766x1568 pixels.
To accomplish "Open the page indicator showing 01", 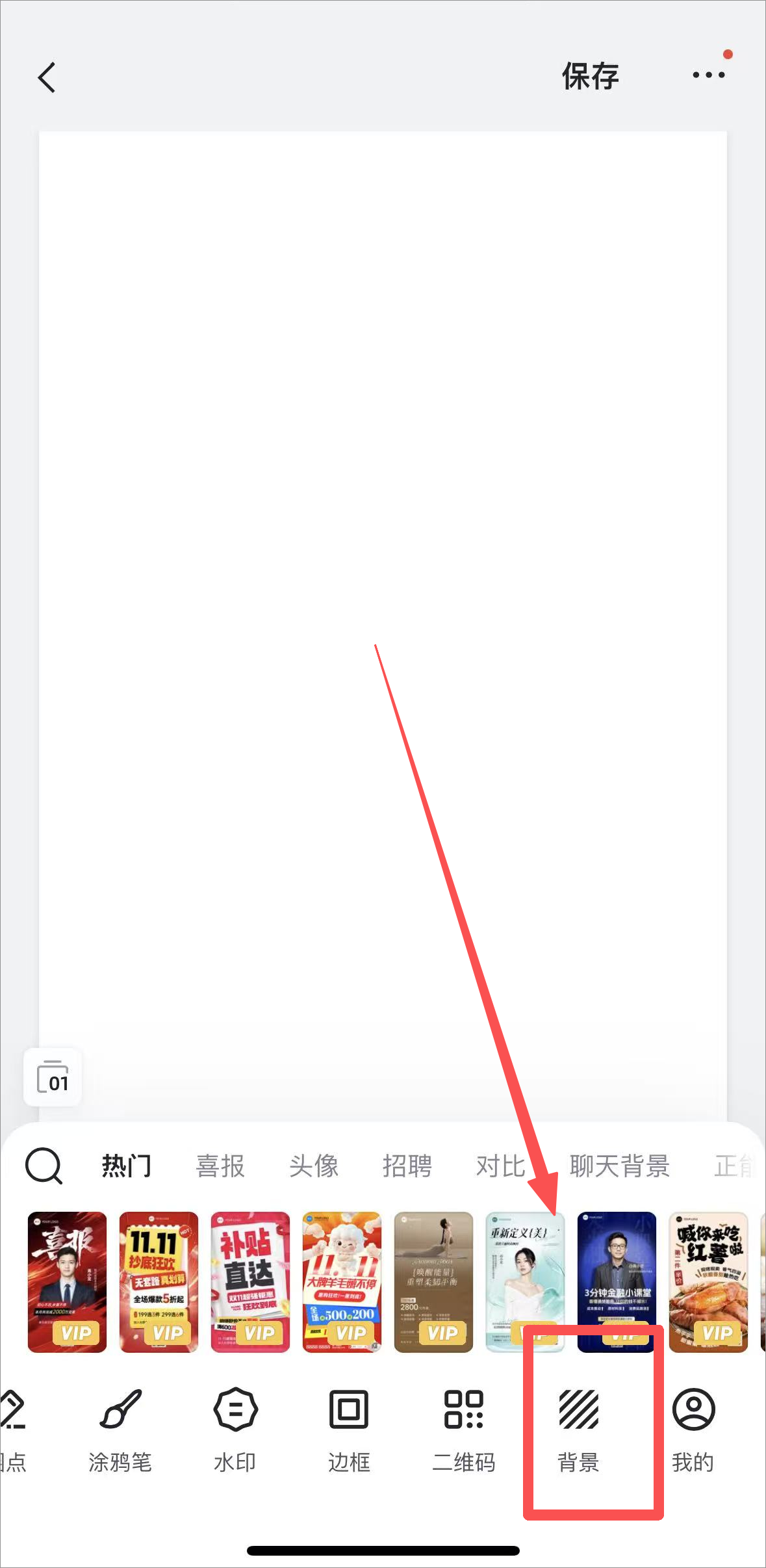I will 52,1078.
